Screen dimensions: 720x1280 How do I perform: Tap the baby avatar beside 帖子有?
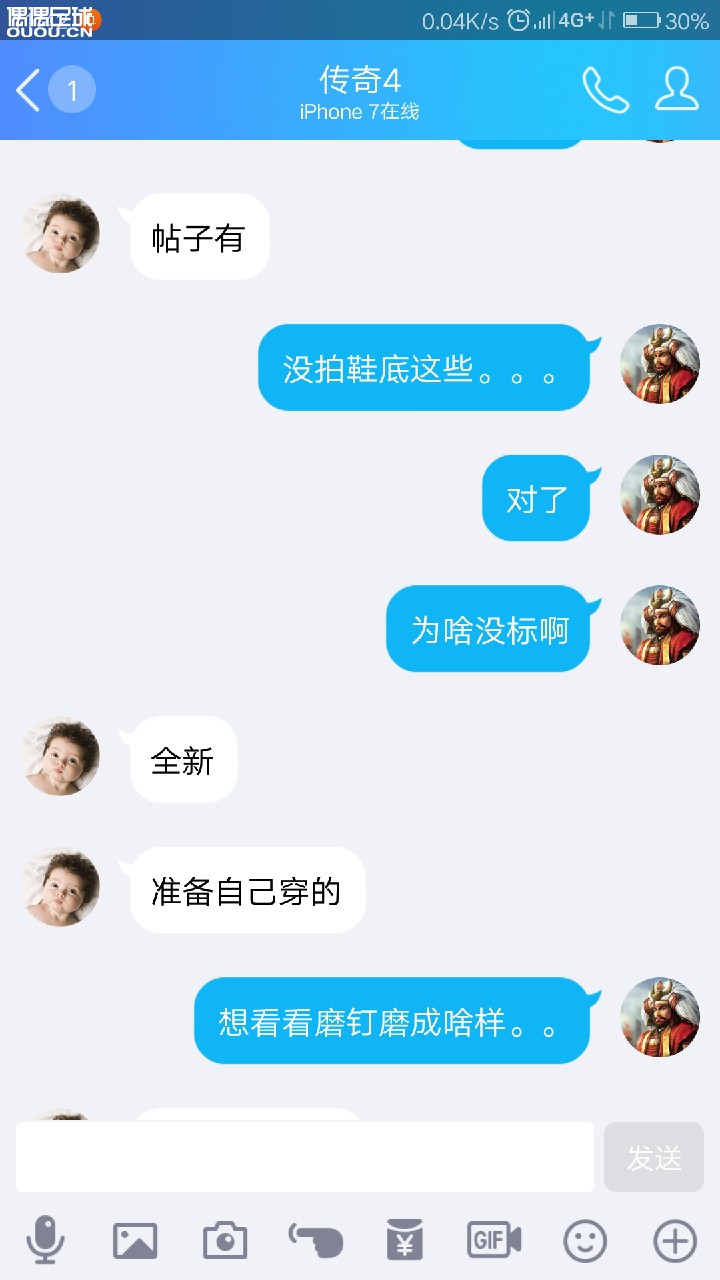[x=61, y=234]
